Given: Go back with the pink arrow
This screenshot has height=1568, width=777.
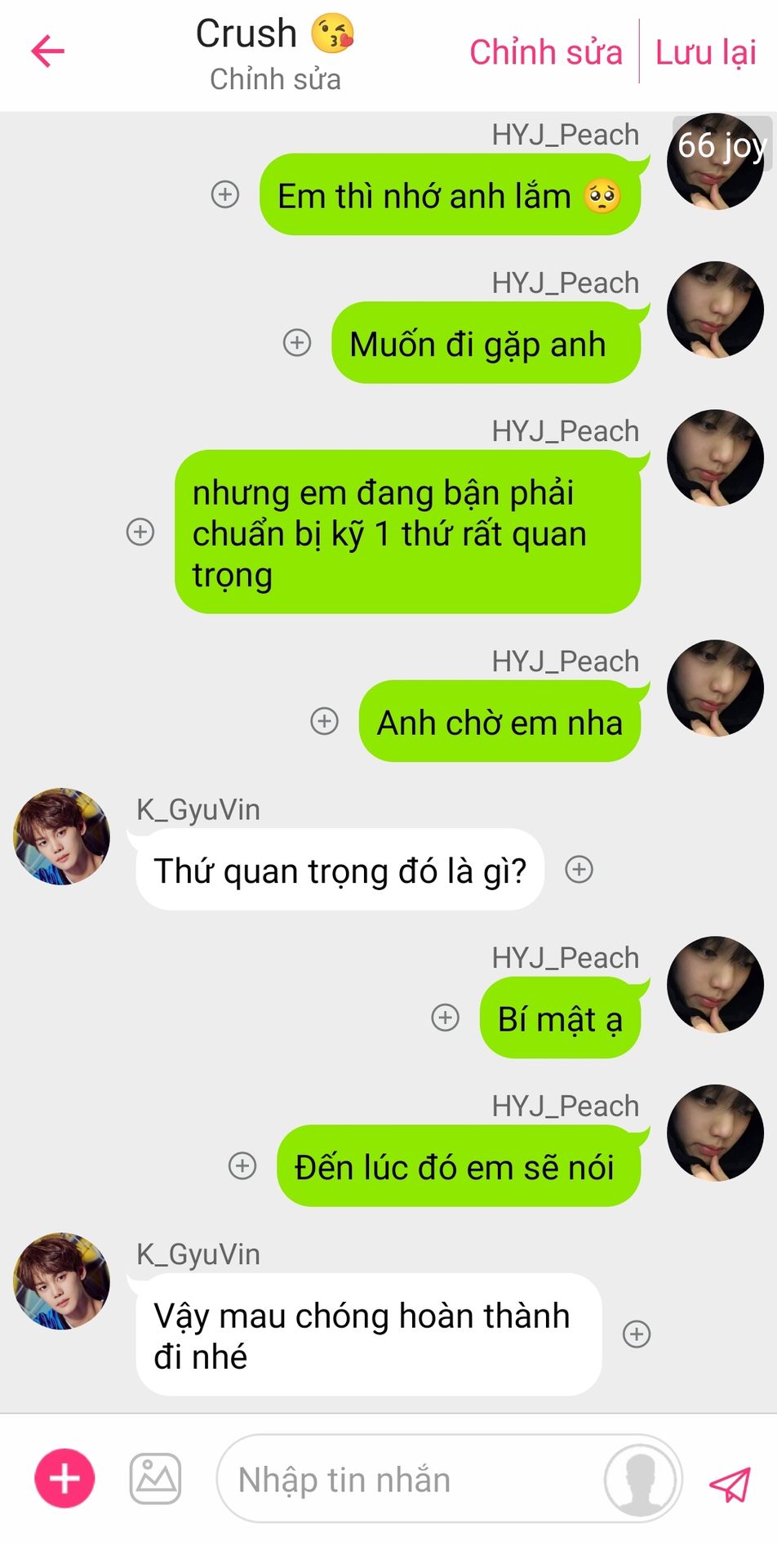Looking at the screenshot, I should click(47, 51).
